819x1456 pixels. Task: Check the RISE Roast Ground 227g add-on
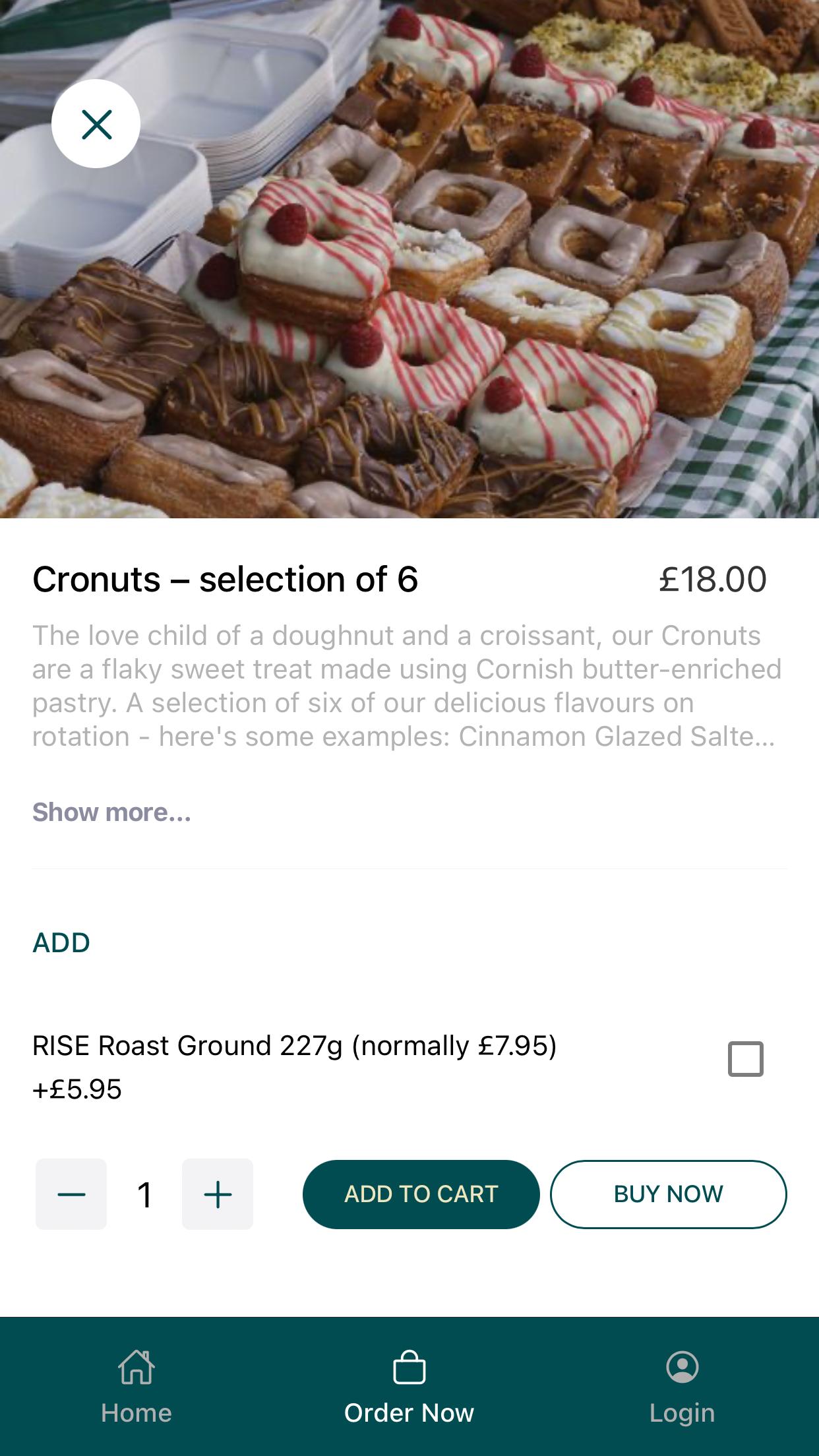[x=745, y=1059]
